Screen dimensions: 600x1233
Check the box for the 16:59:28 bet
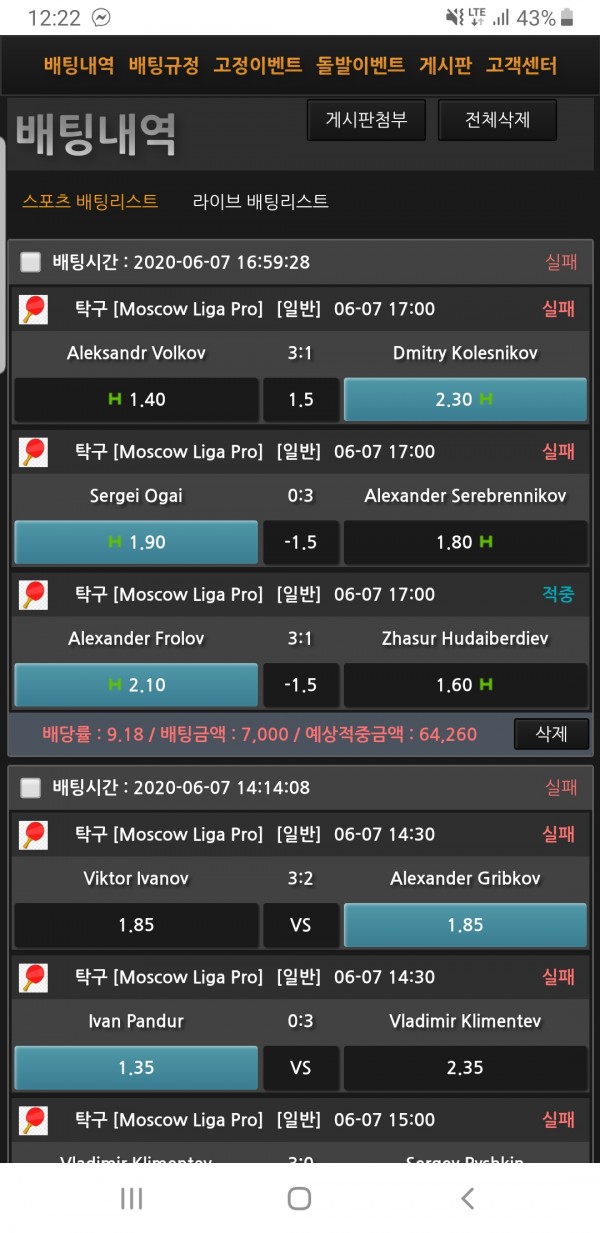coord(31,262)
